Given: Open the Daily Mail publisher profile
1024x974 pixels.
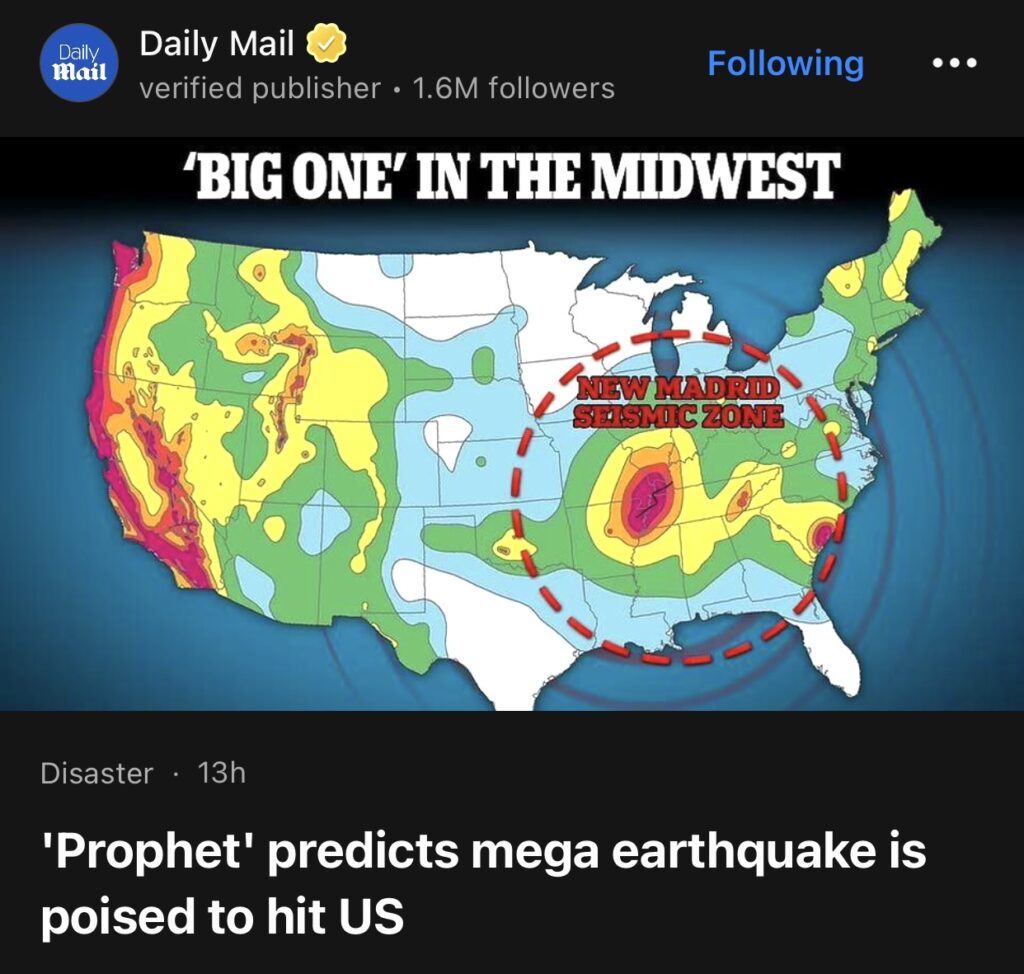Looking at the screenshot, I should (x=217, y=44).
